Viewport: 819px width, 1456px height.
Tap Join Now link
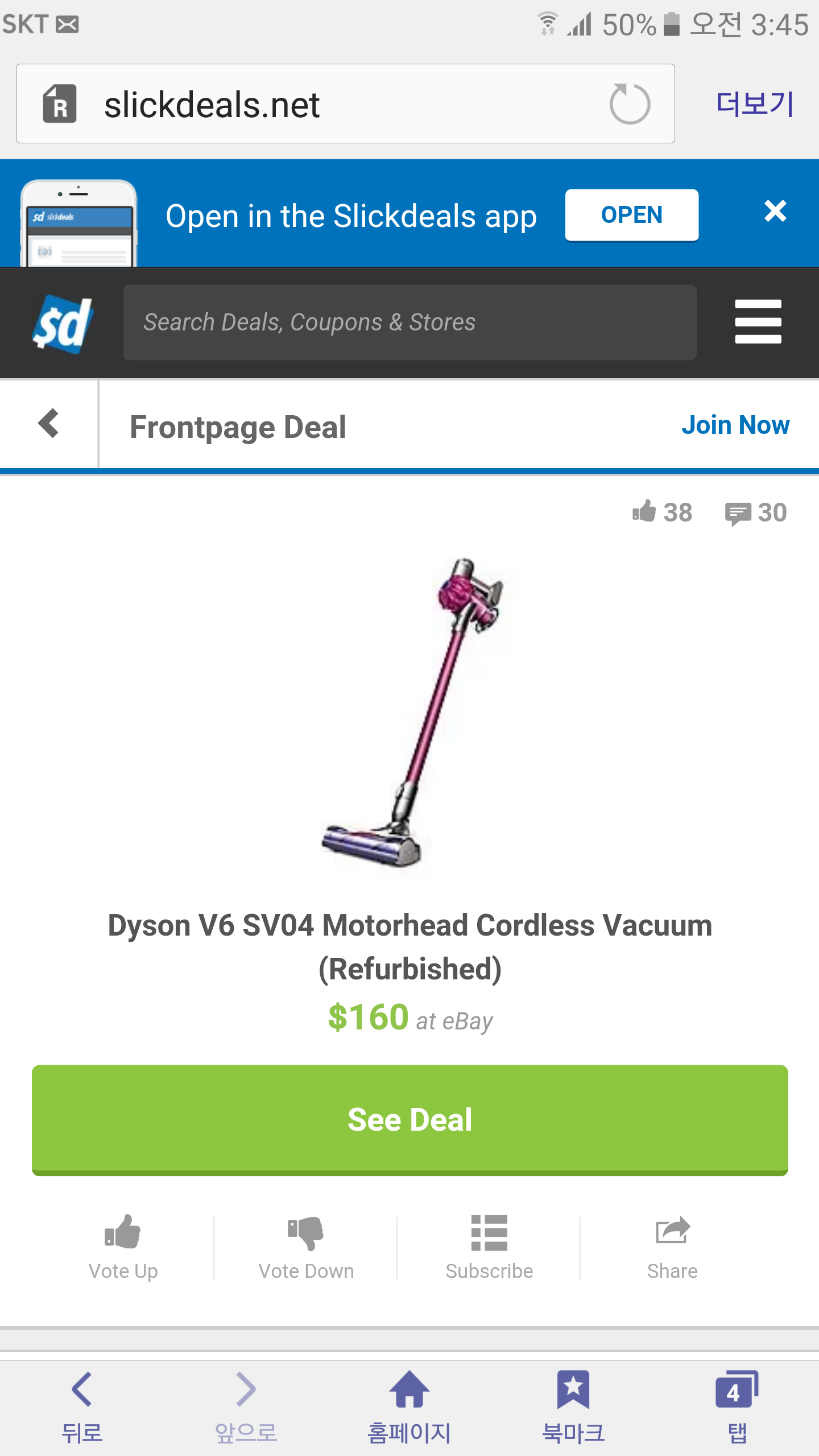pyautogui.click(x=735, y=425)
